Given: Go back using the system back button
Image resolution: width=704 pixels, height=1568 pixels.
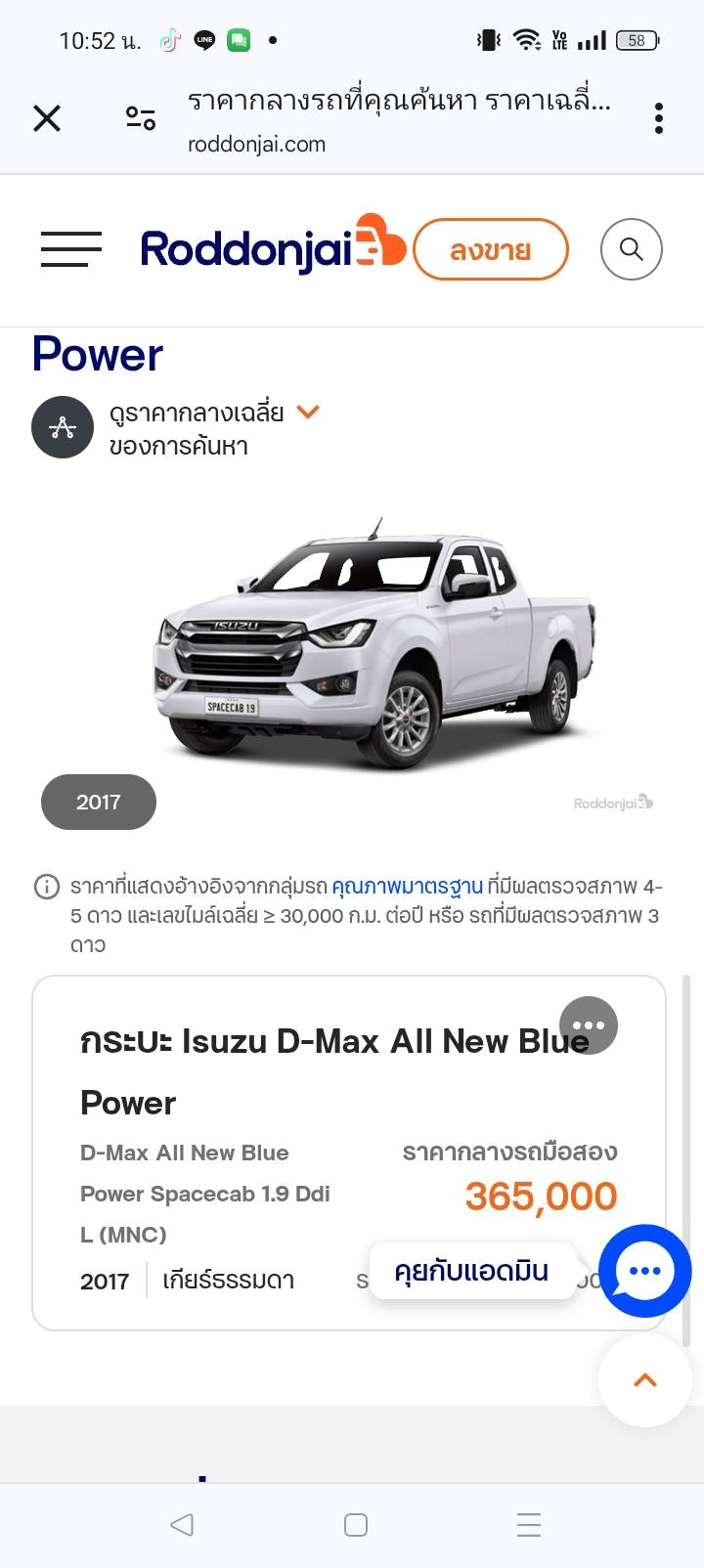Looking at the screenshot, I should 182,1525.
